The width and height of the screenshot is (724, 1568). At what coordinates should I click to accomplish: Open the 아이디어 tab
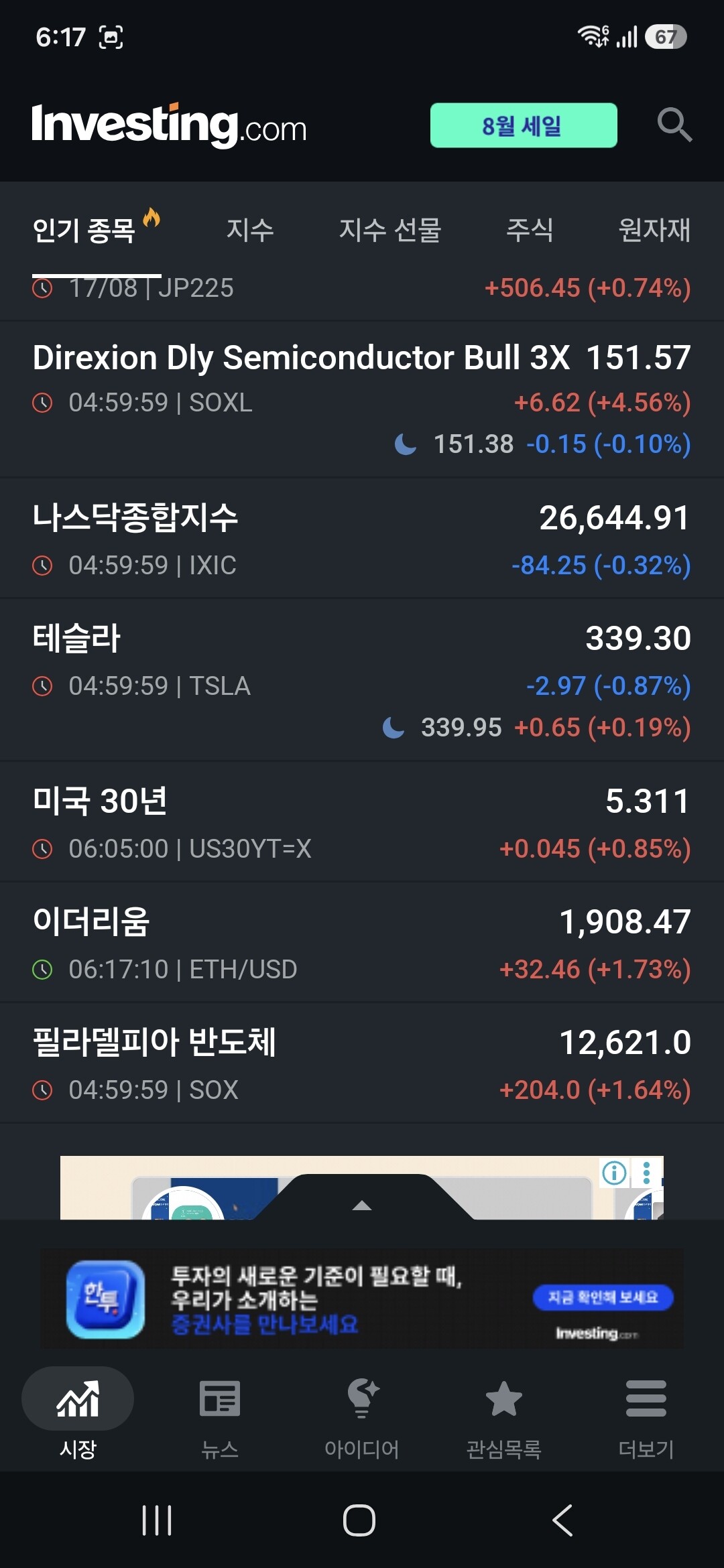[x=362, y=1415]
